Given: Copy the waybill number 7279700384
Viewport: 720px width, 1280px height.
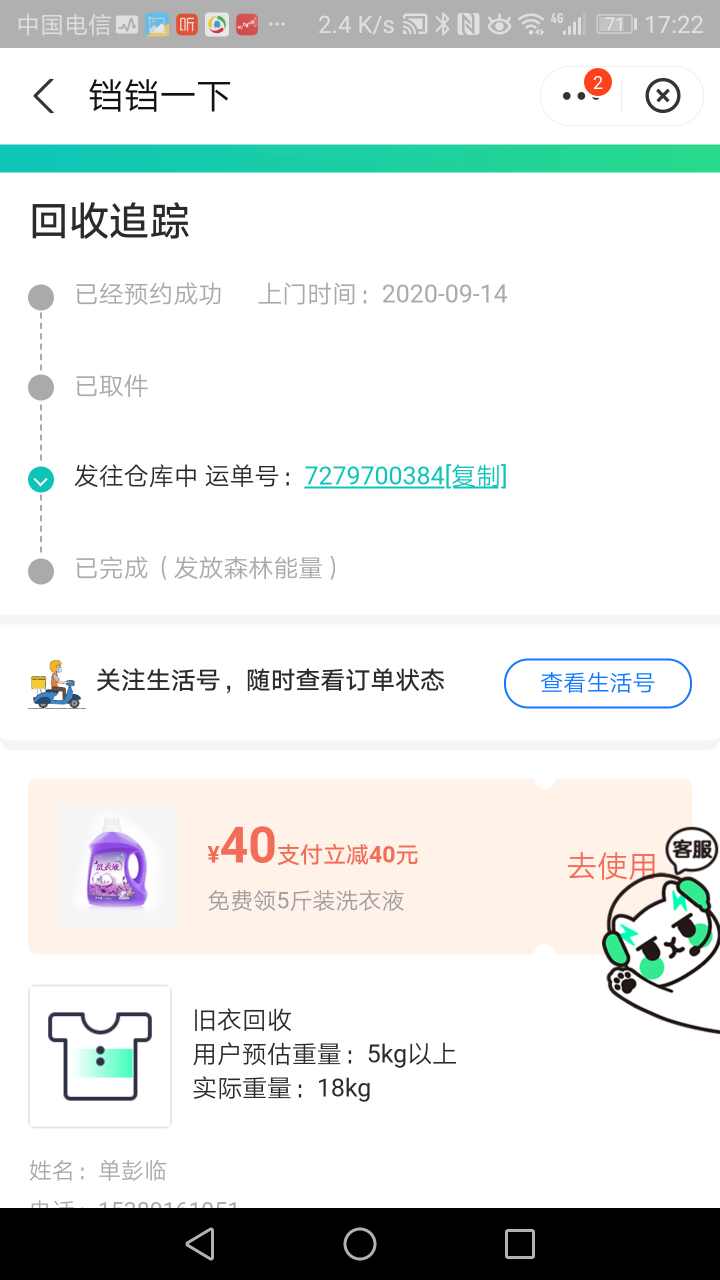Looking at the screenshot, I should click(x=477, y=477).
